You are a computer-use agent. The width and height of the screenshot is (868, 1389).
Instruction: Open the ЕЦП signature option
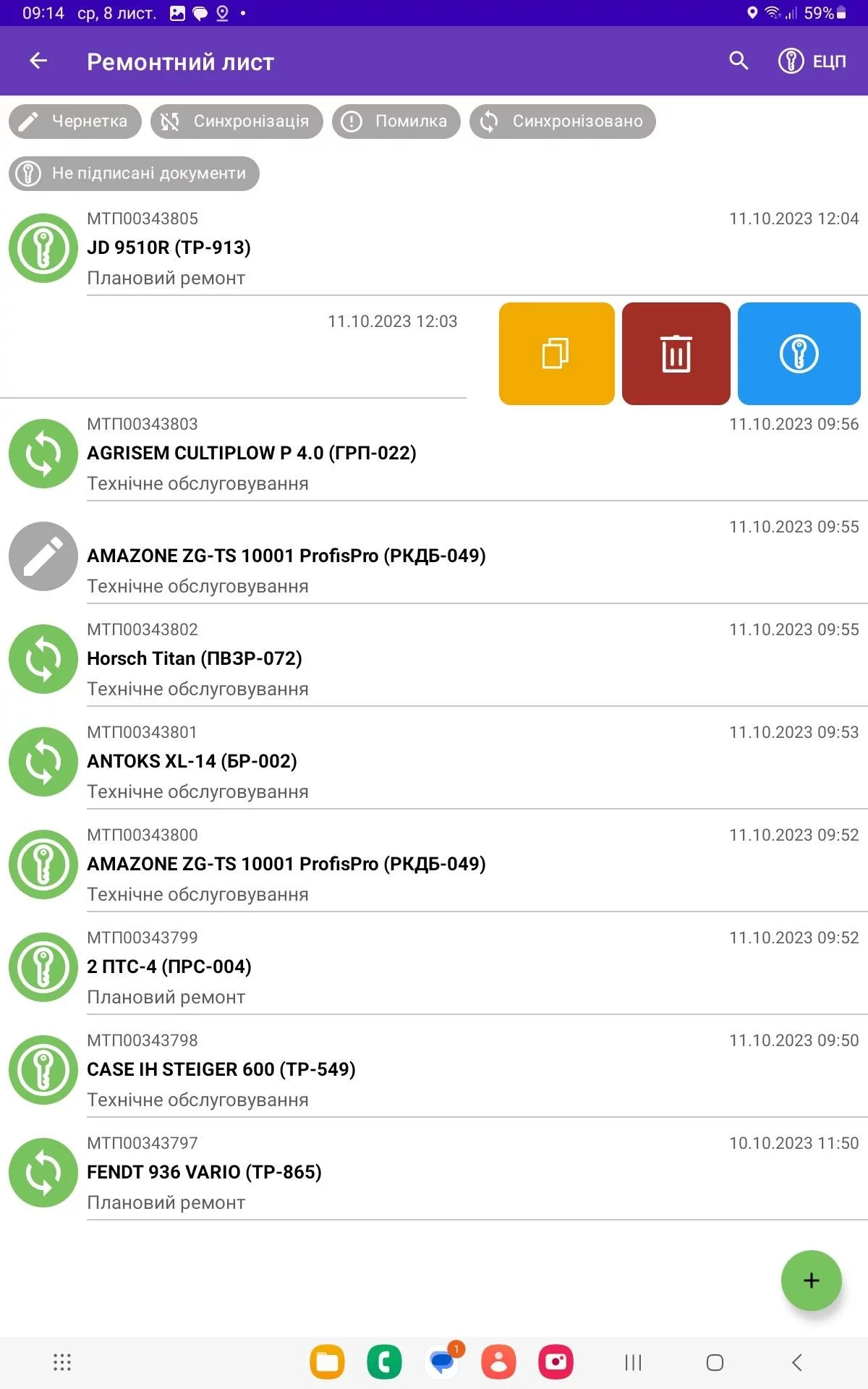pyautogui.click(x=812, y=61)
